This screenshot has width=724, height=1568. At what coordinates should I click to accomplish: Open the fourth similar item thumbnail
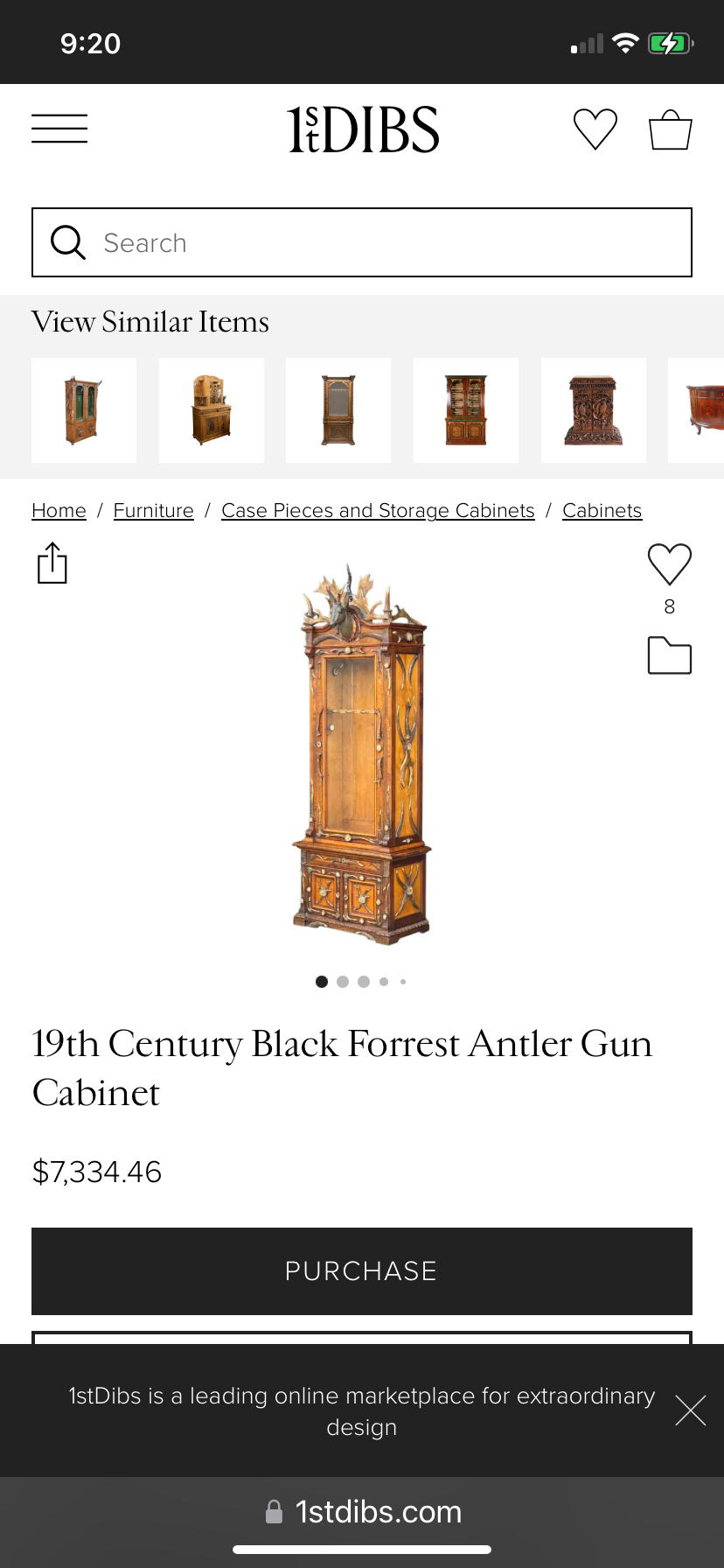[466, 409]
